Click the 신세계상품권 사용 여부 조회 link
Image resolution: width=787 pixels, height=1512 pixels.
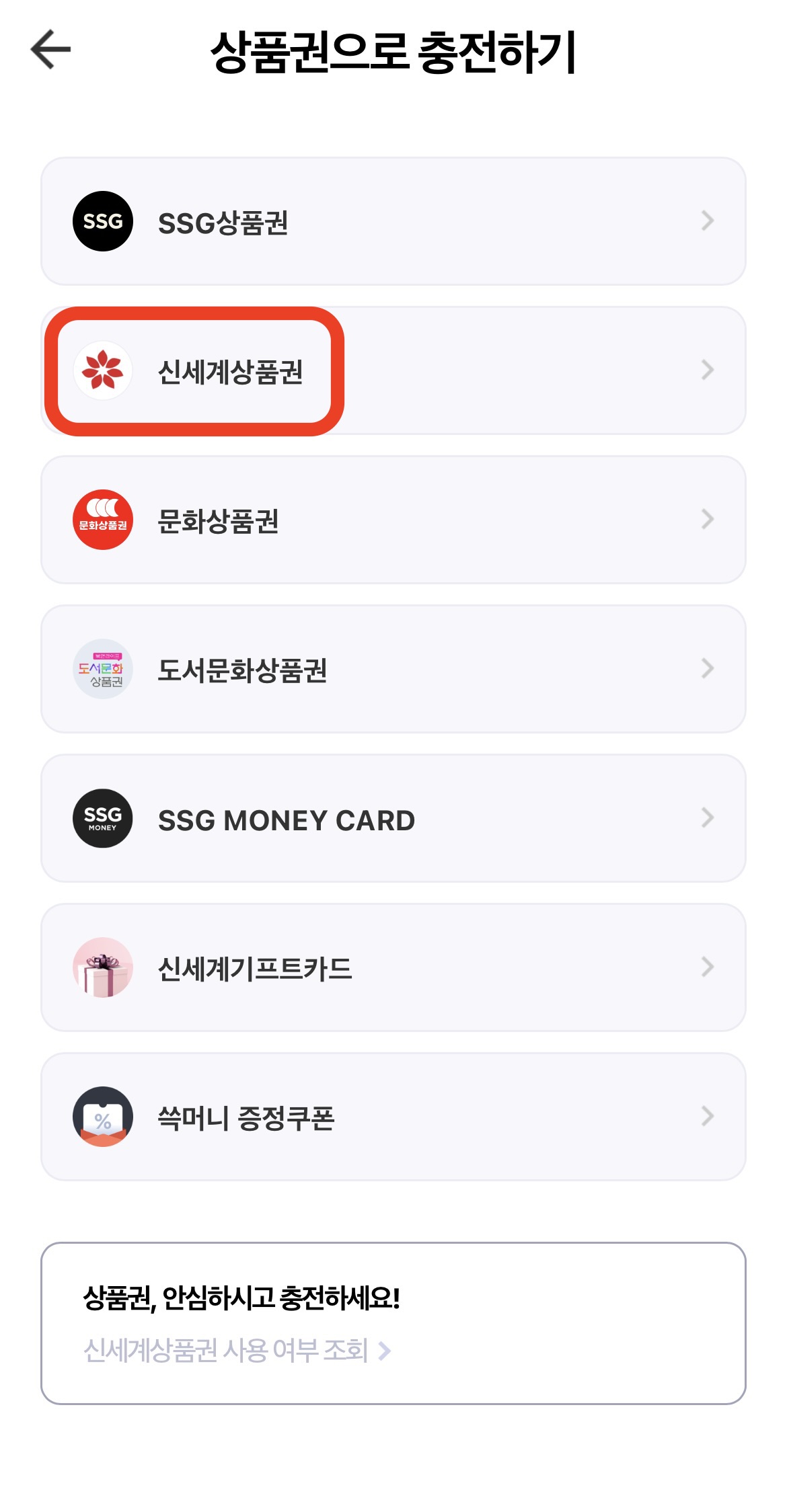point(222,1352)
